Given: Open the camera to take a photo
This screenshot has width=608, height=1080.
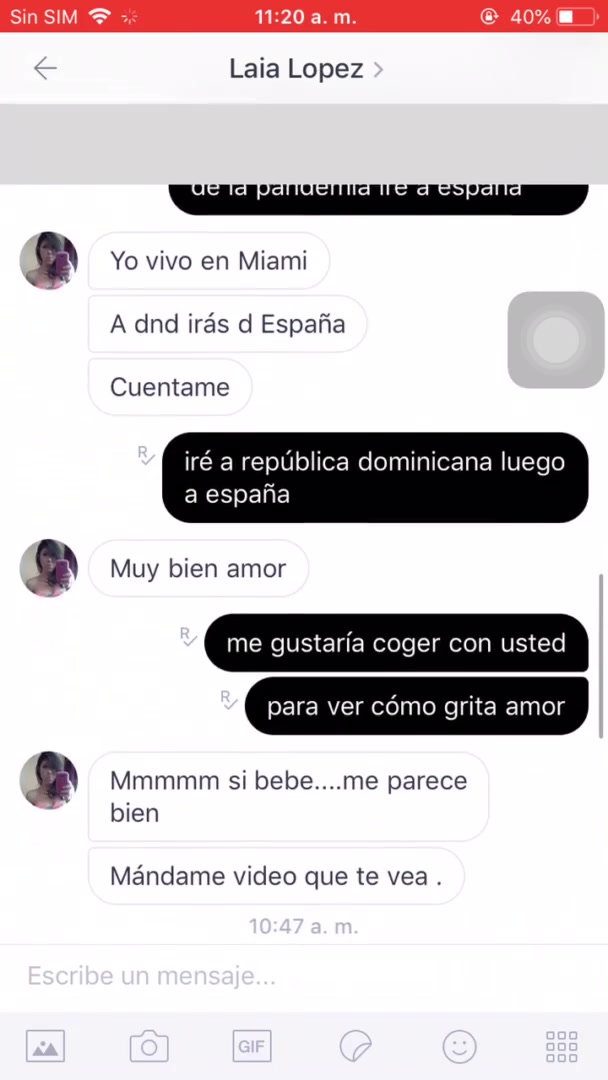Looking at the screenshot, I should coord(149,1046).
